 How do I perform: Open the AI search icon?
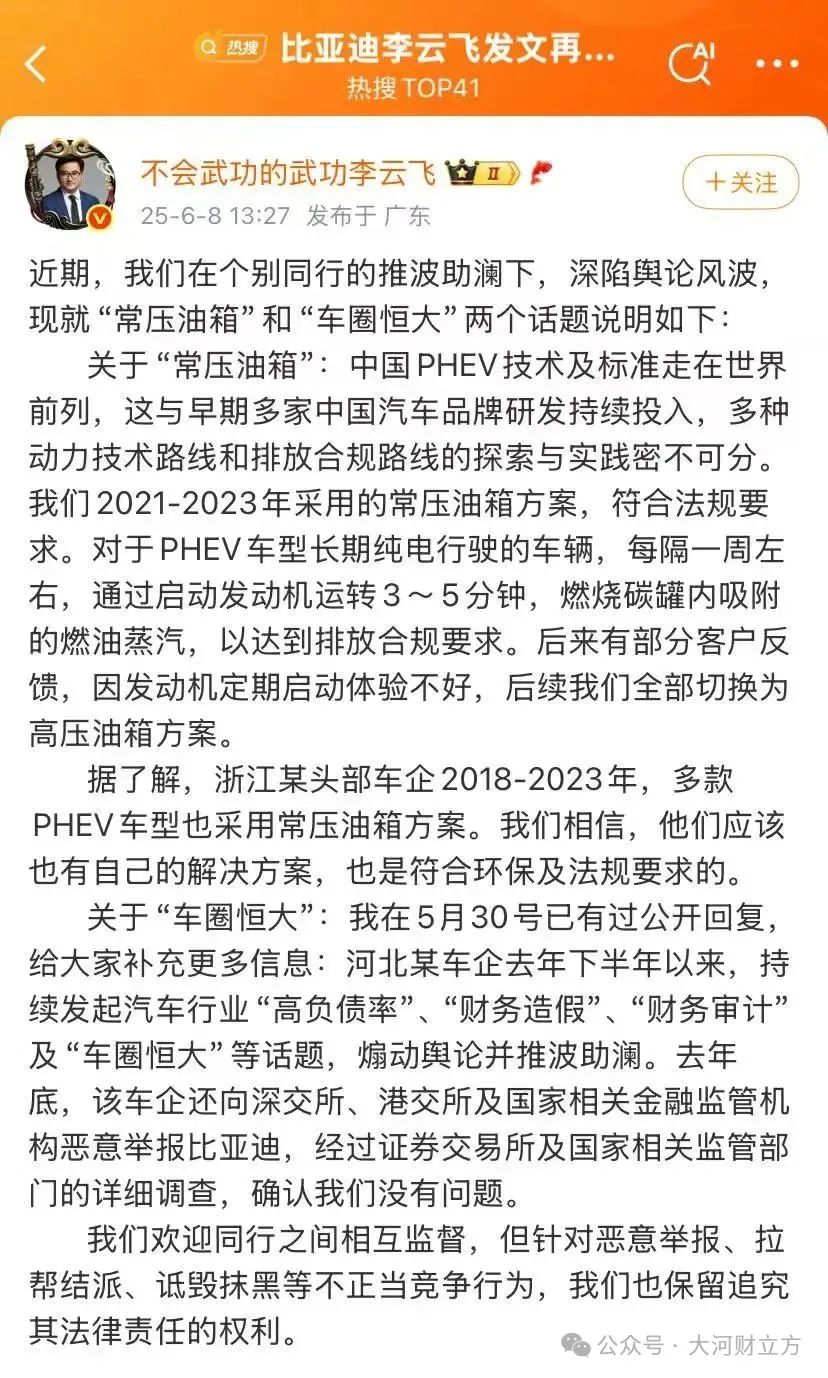691,62
